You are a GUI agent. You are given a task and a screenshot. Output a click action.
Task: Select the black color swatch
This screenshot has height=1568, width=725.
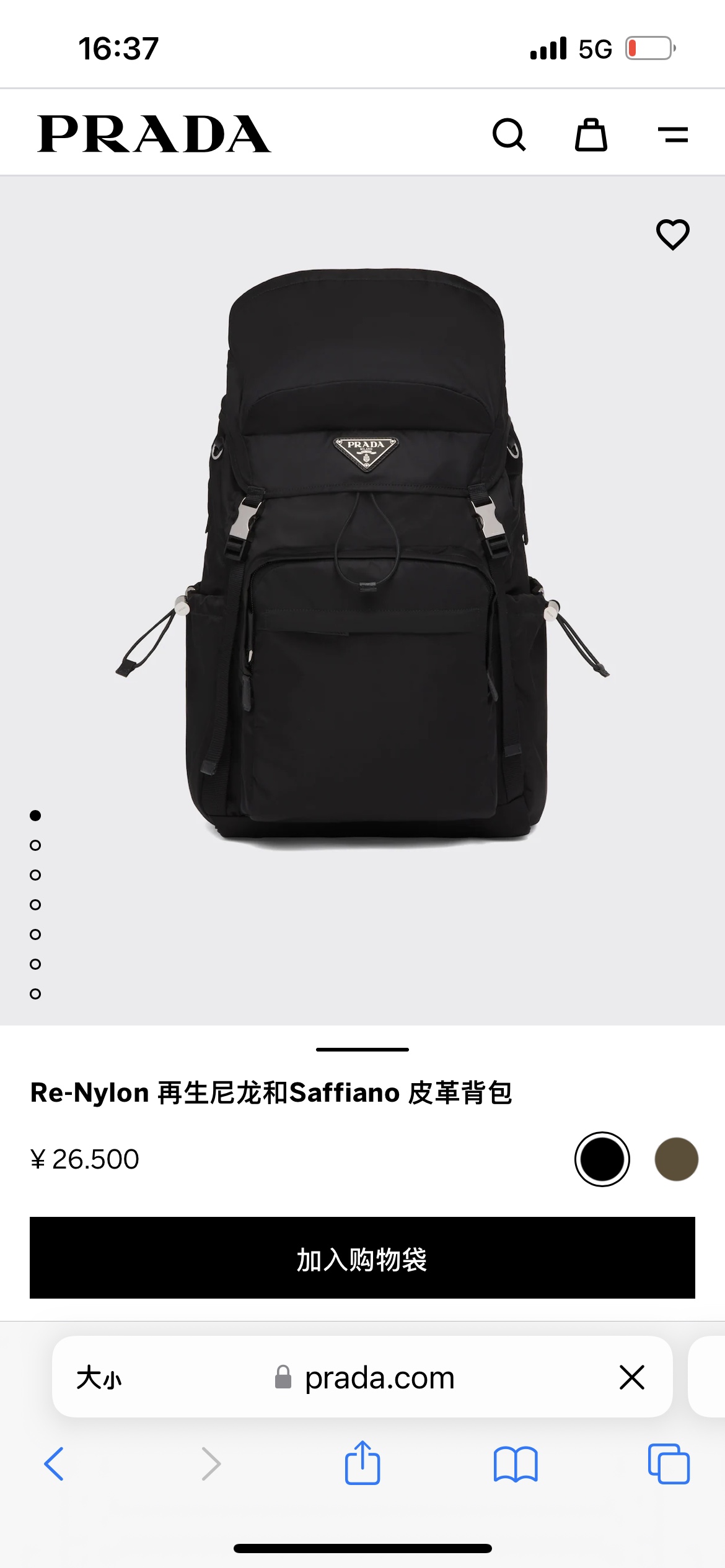point(602,1159)
